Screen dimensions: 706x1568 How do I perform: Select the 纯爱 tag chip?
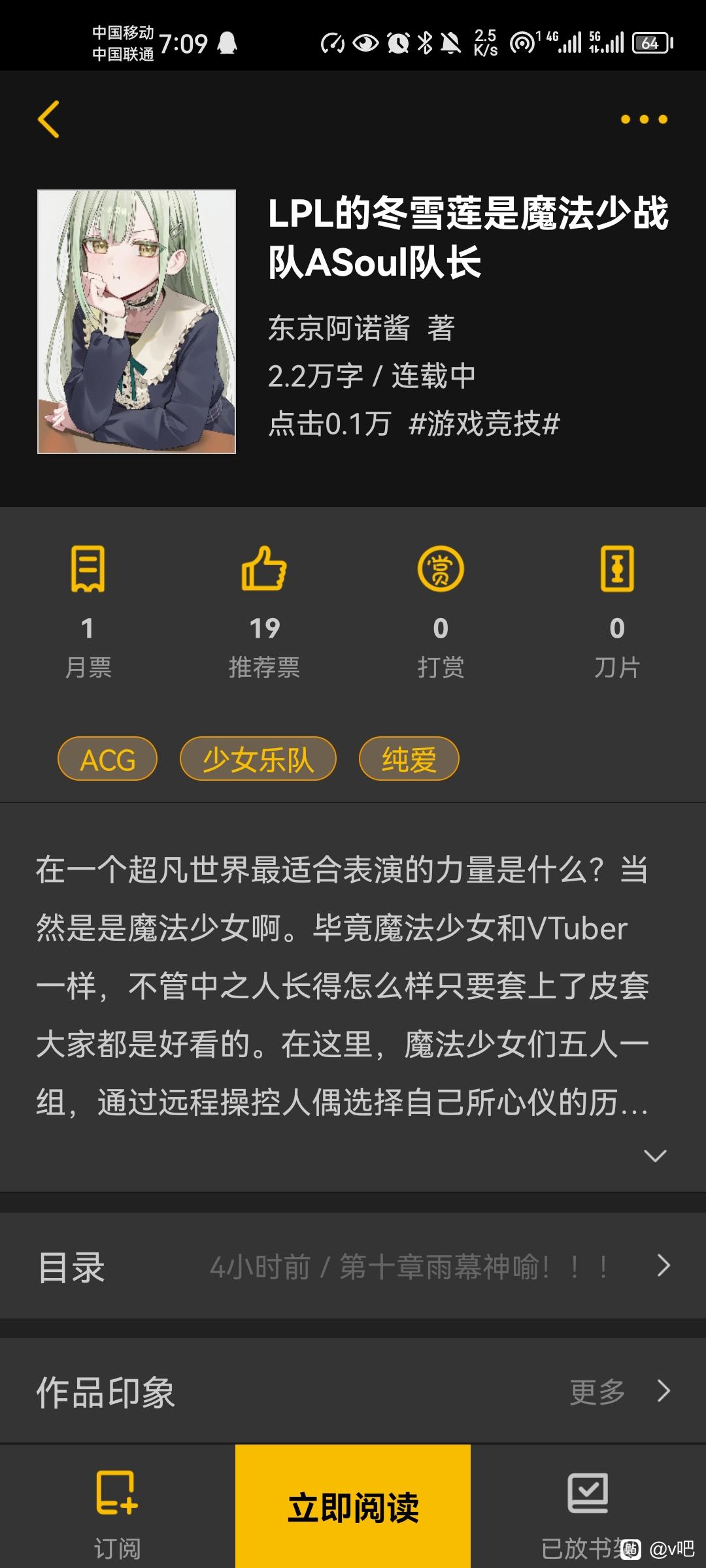pos(409,759)
